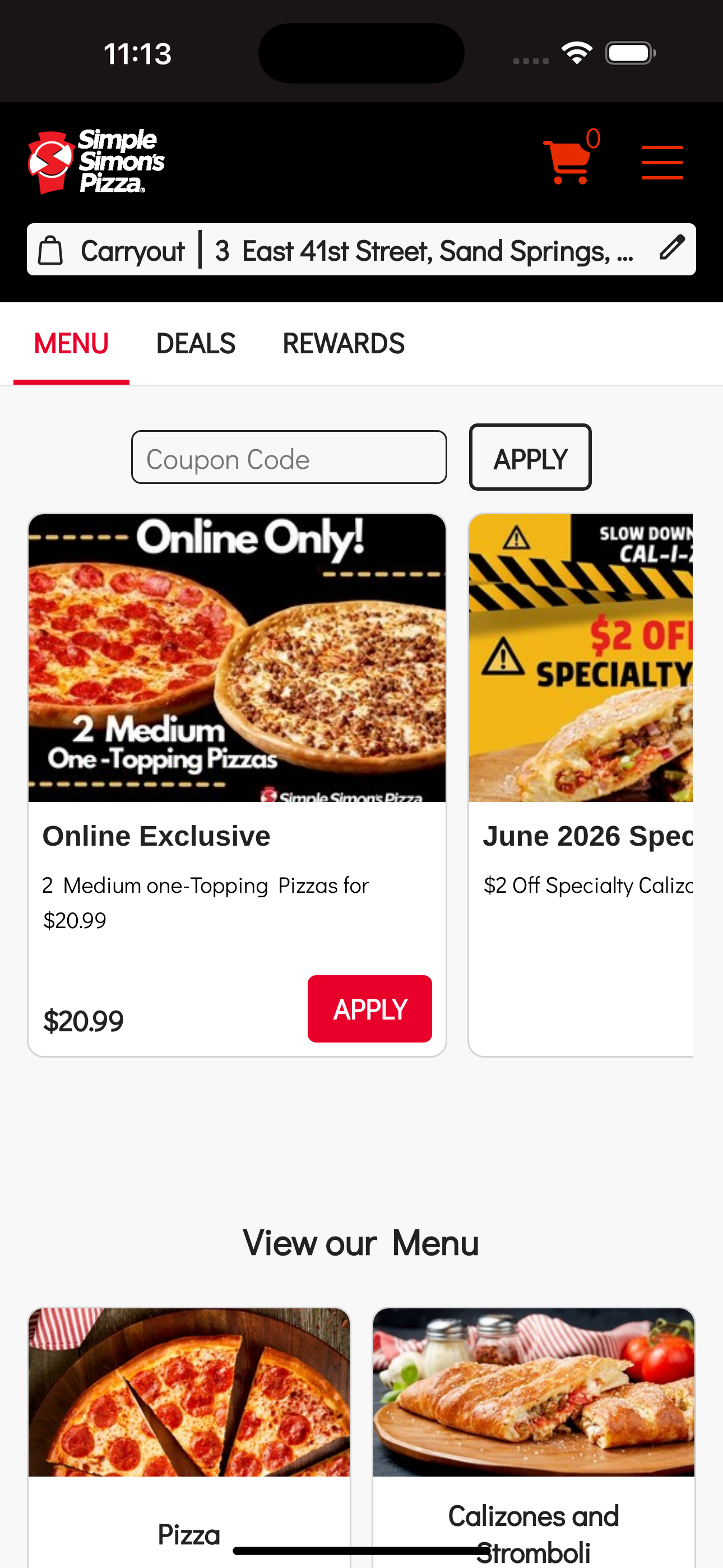Focus the Coupon Code field
The width and height of the screenshot is (723, 1568).
(x=289, y=458)
